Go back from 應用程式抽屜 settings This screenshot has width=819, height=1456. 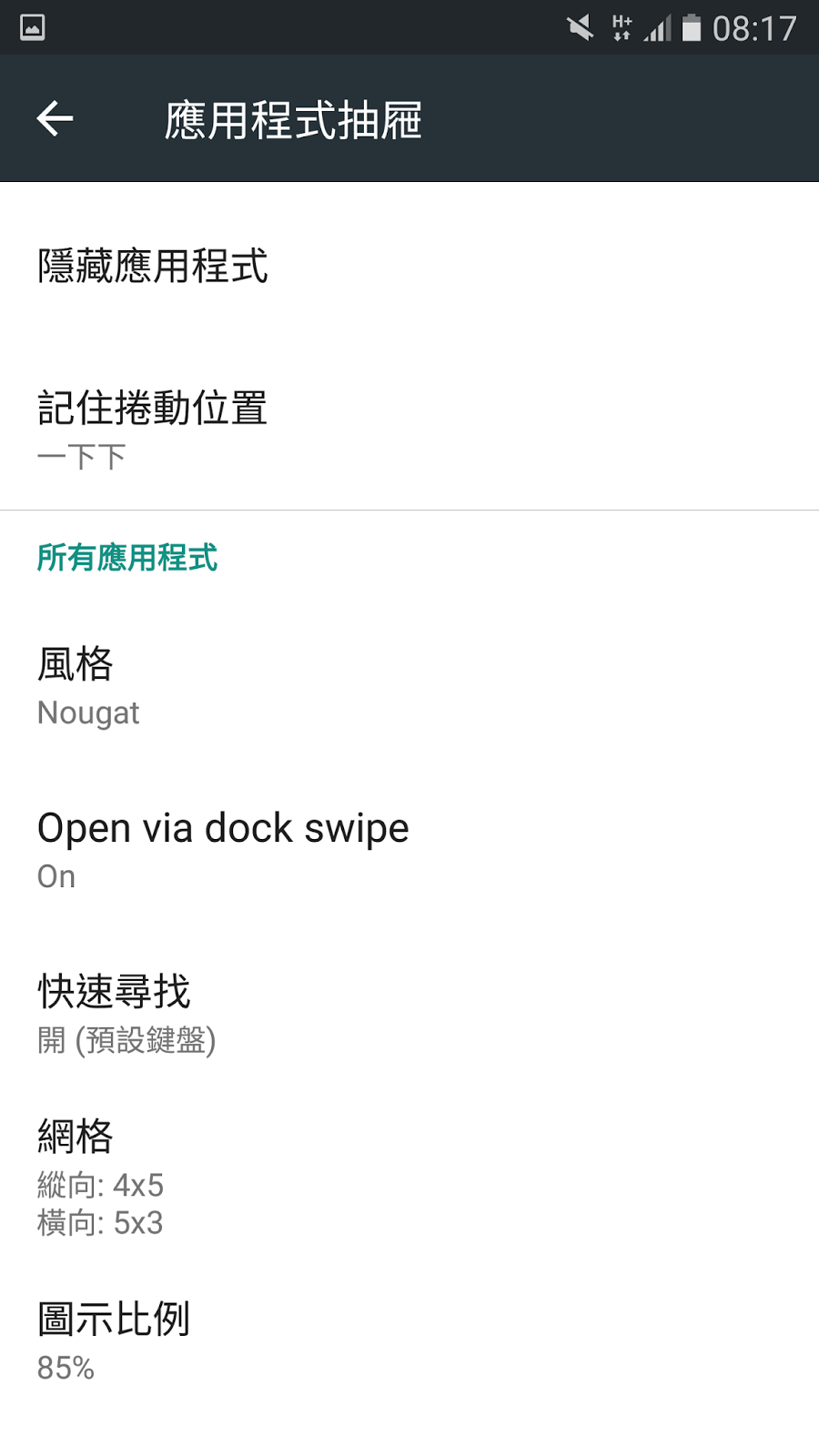click(x=55, y=119)
